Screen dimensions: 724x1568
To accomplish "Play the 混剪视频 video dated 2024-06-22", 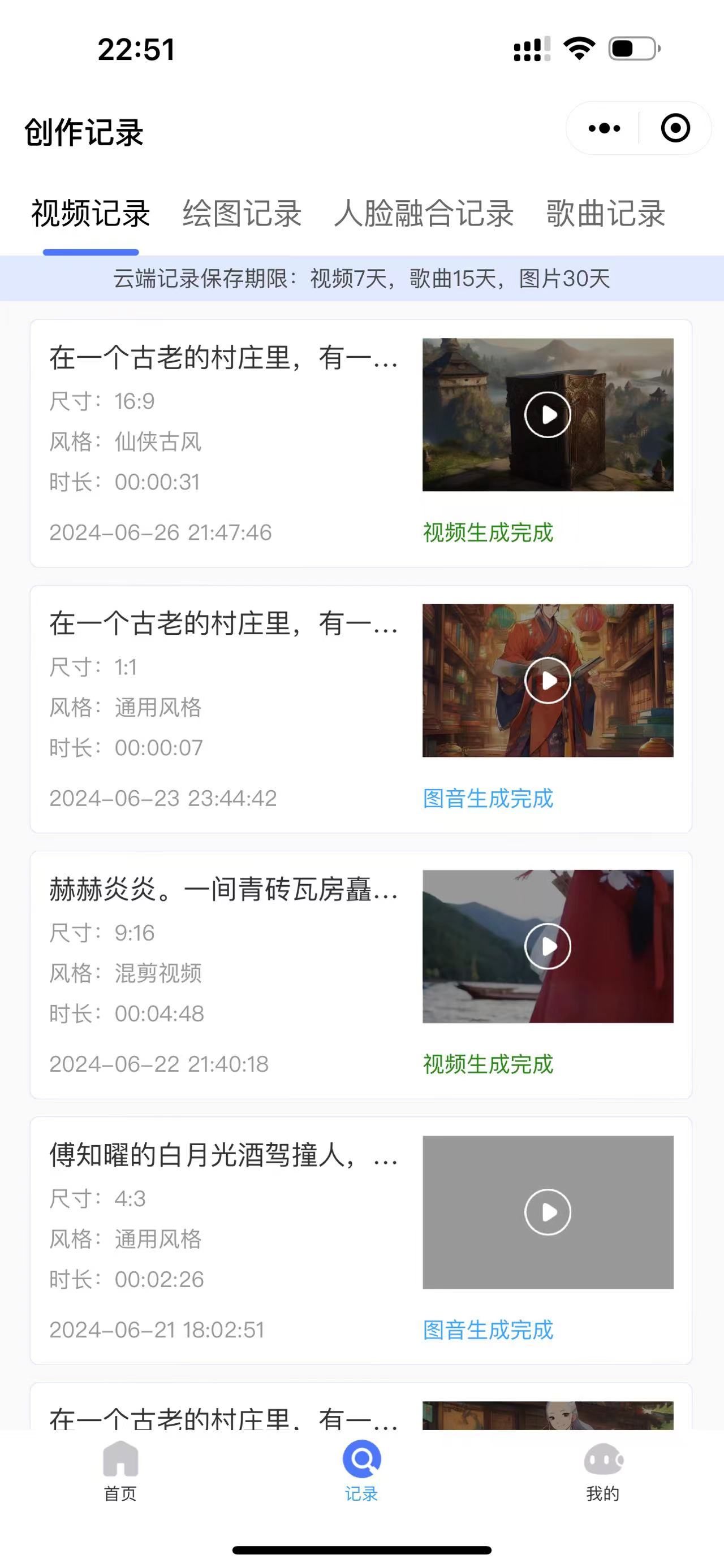I will (x=548, y=946).
